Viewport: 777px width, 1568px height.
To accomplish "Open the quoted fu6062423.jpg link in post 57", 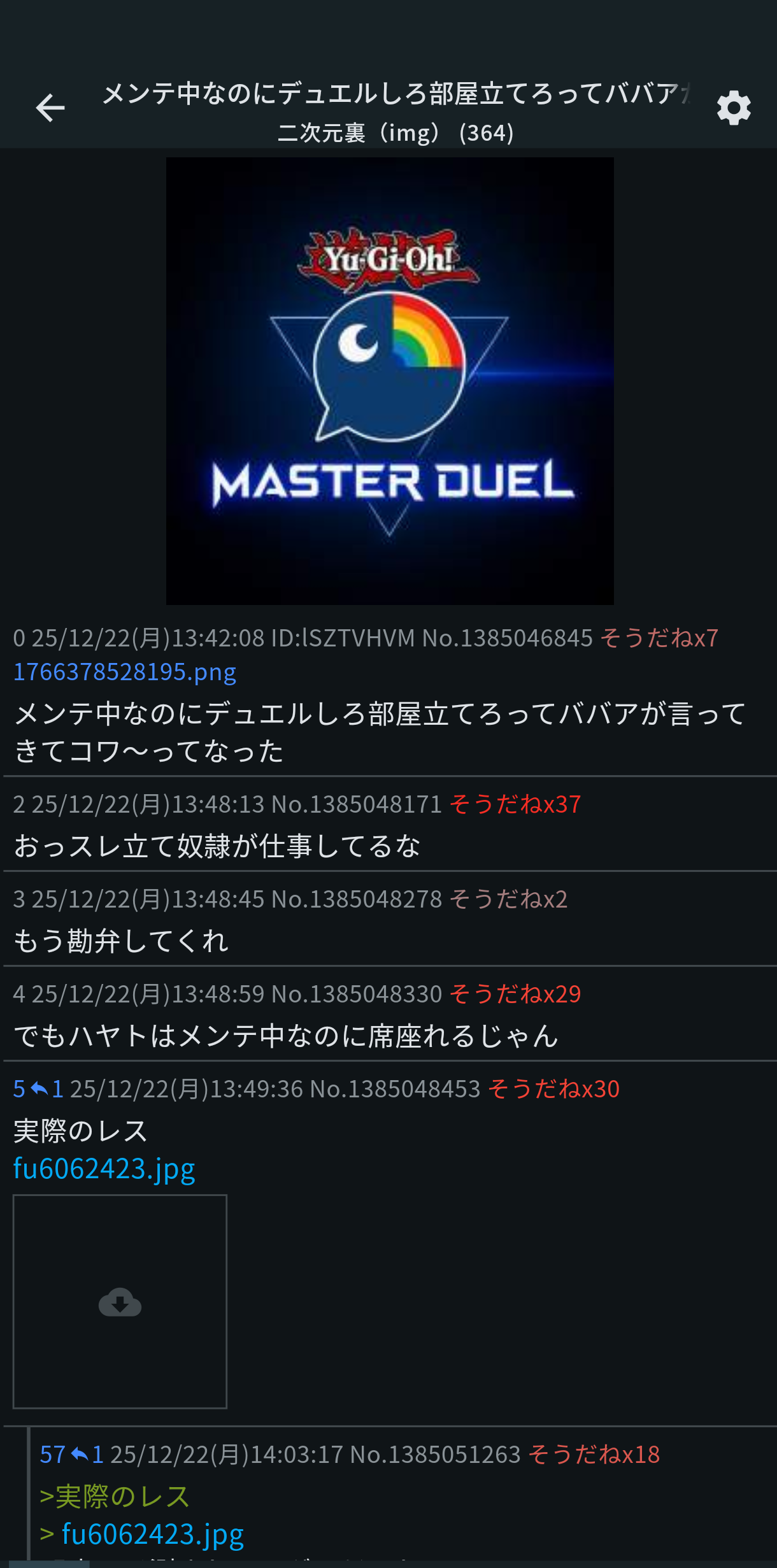I will coord(153,1534).
